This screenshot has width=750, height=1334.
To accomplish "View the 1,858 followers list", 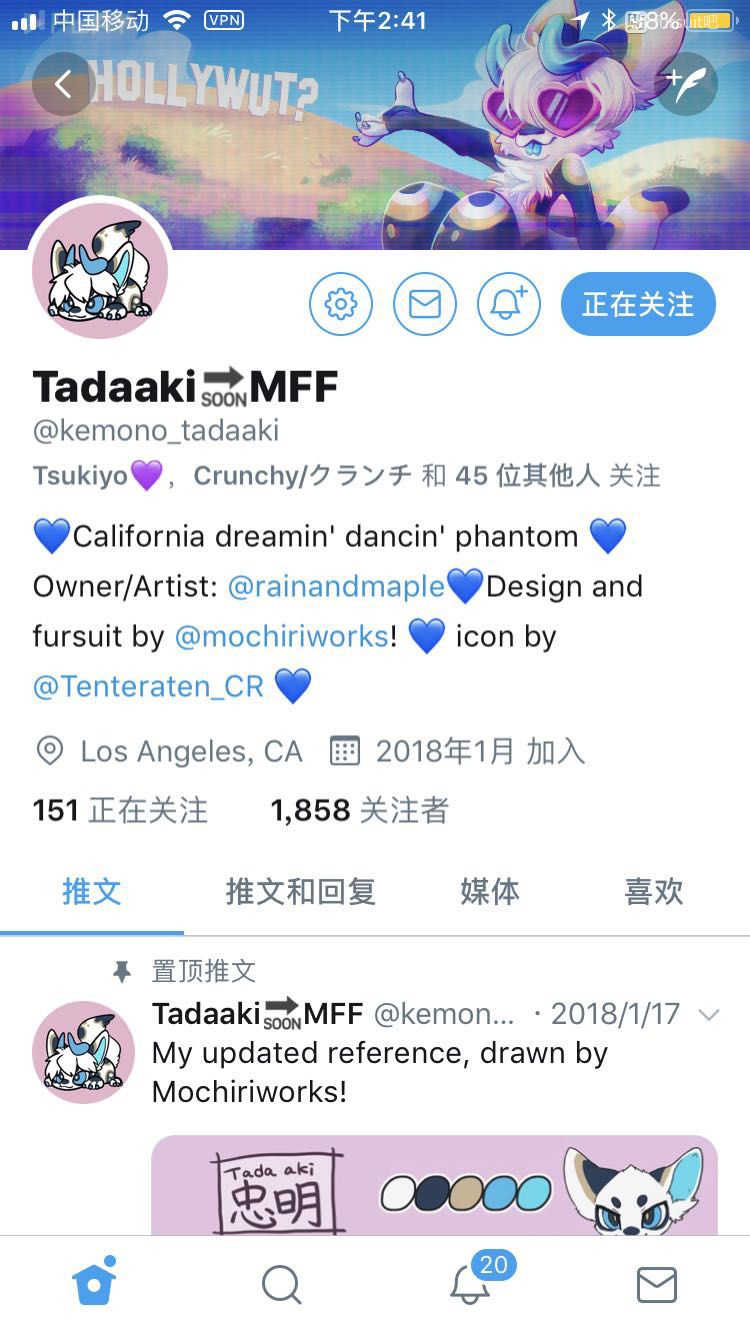I will tap(359, 809).
